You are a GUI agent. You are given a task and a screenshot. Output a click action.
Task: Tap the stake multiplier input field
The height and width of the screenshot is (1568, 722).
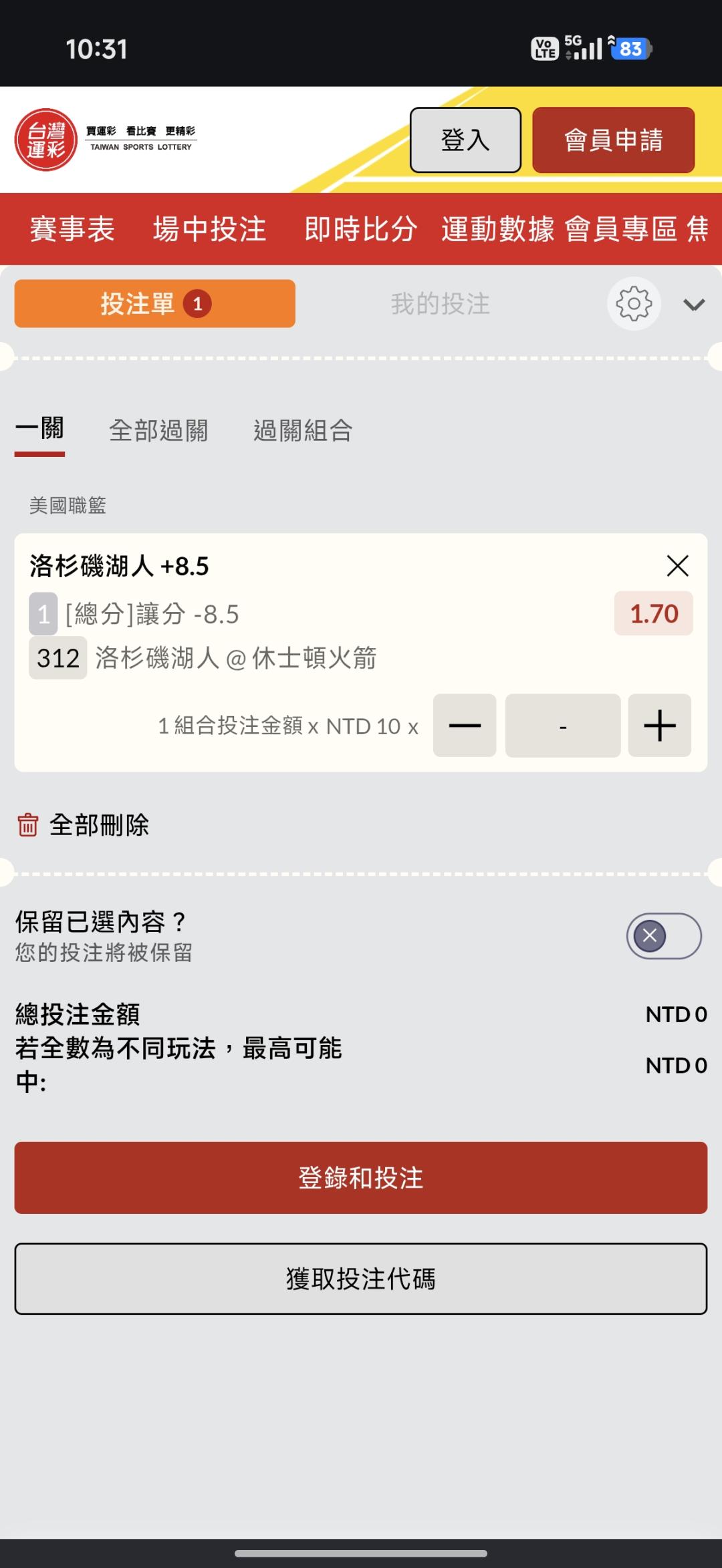coord(563,726)
